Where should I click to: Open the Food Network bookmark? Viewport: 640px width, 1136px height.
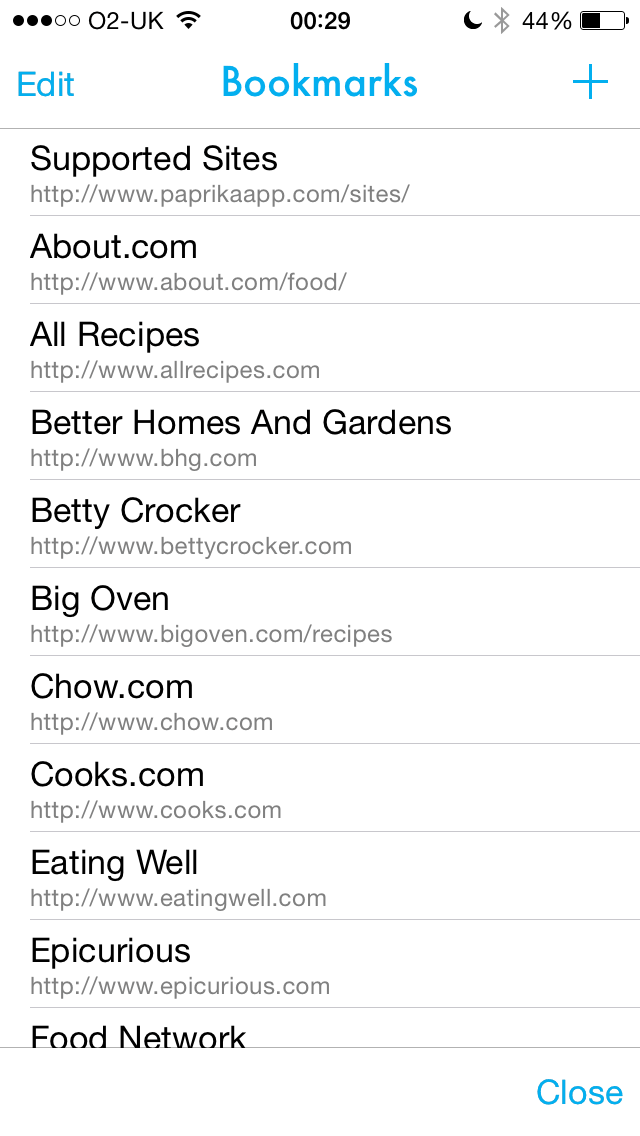[x=320, y=1028]
